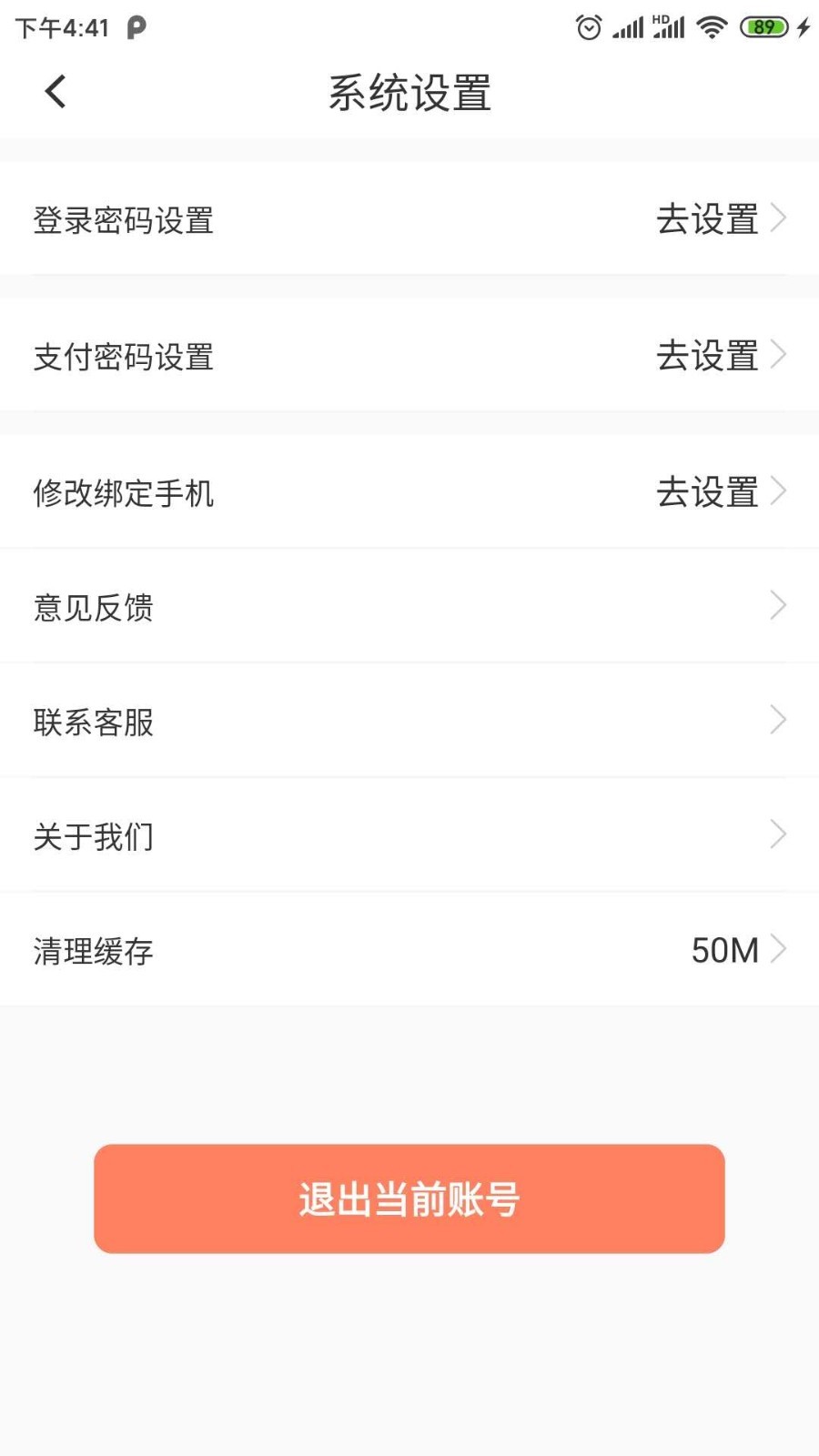The width and height of the screenshot is (819, 1456).
Task: Select 联系客服 to contact support
Action: pos(409,722)
